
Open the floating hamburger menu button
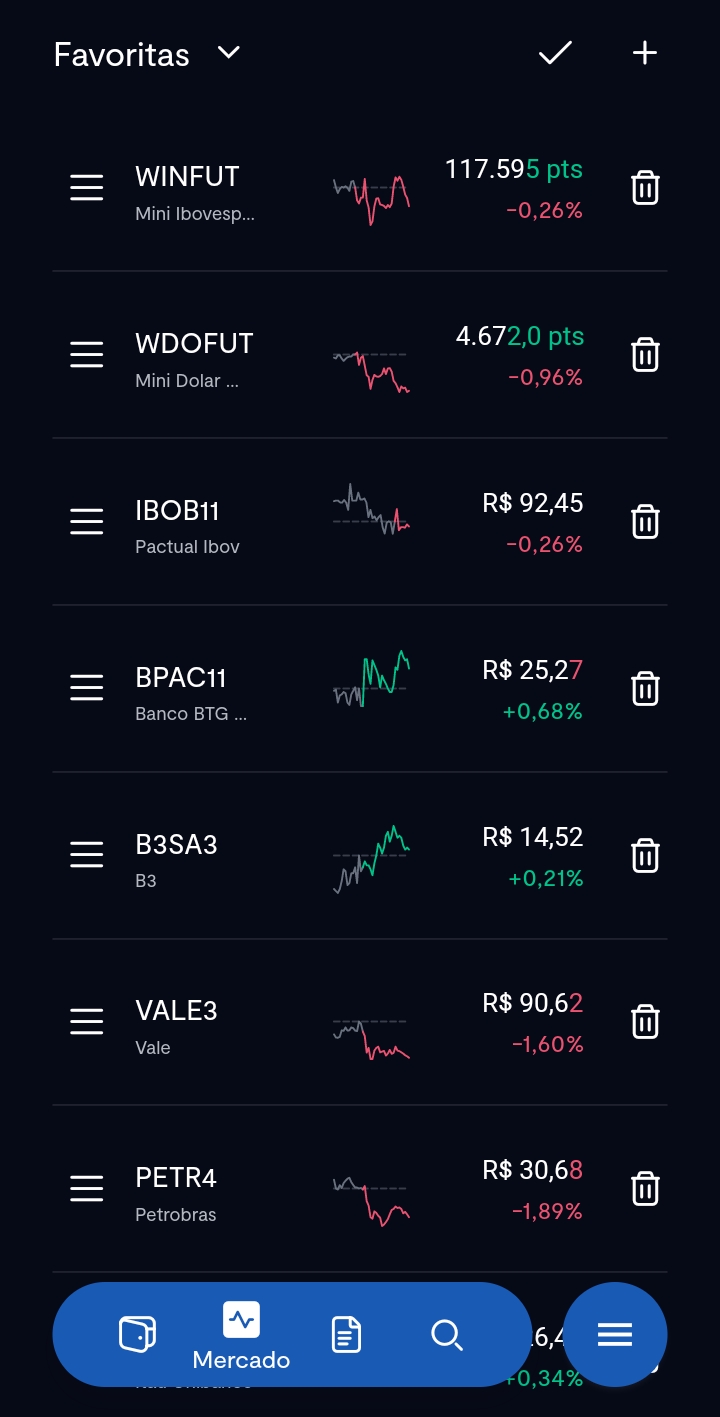pos(614,1335)
